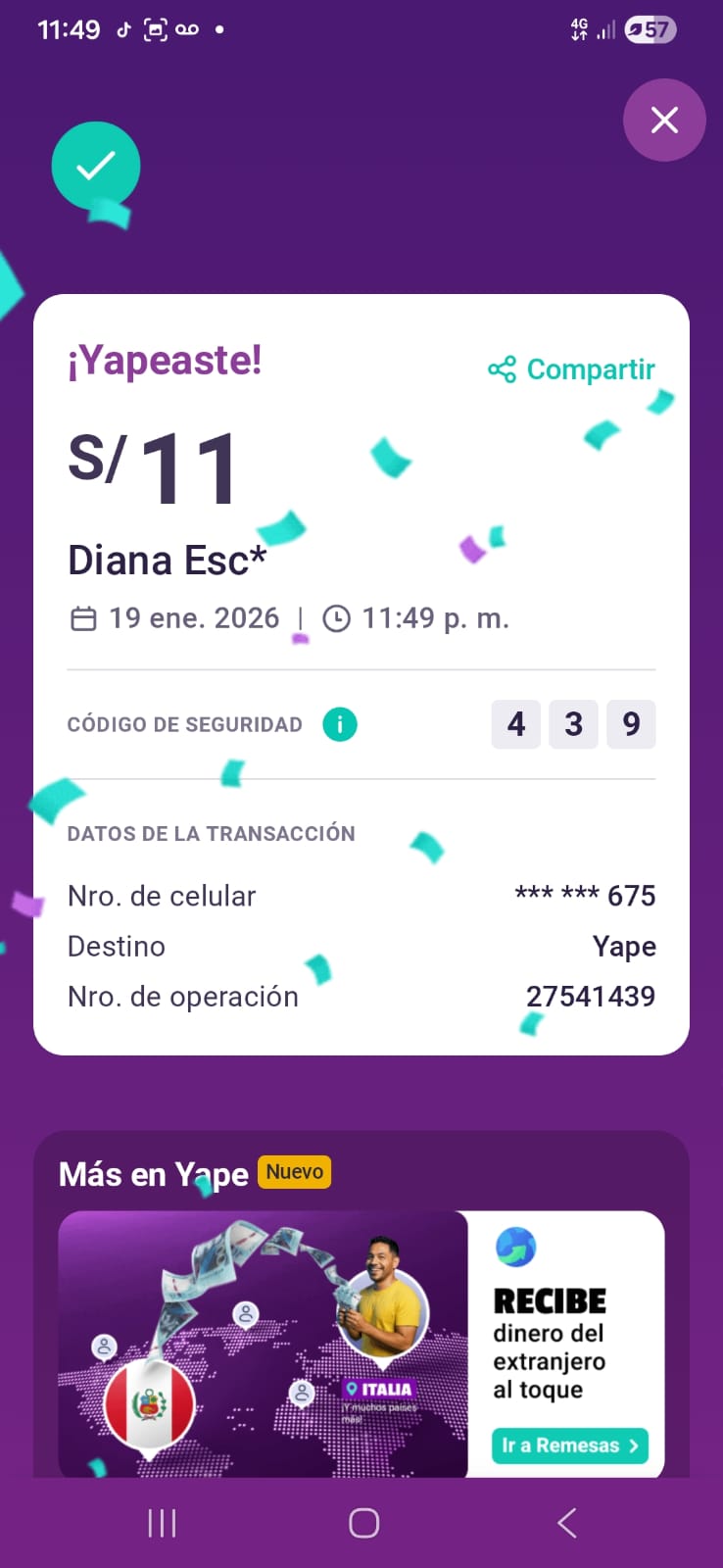Go back using the system back button
This screenshot has height=1568, width=723.
567,1523
